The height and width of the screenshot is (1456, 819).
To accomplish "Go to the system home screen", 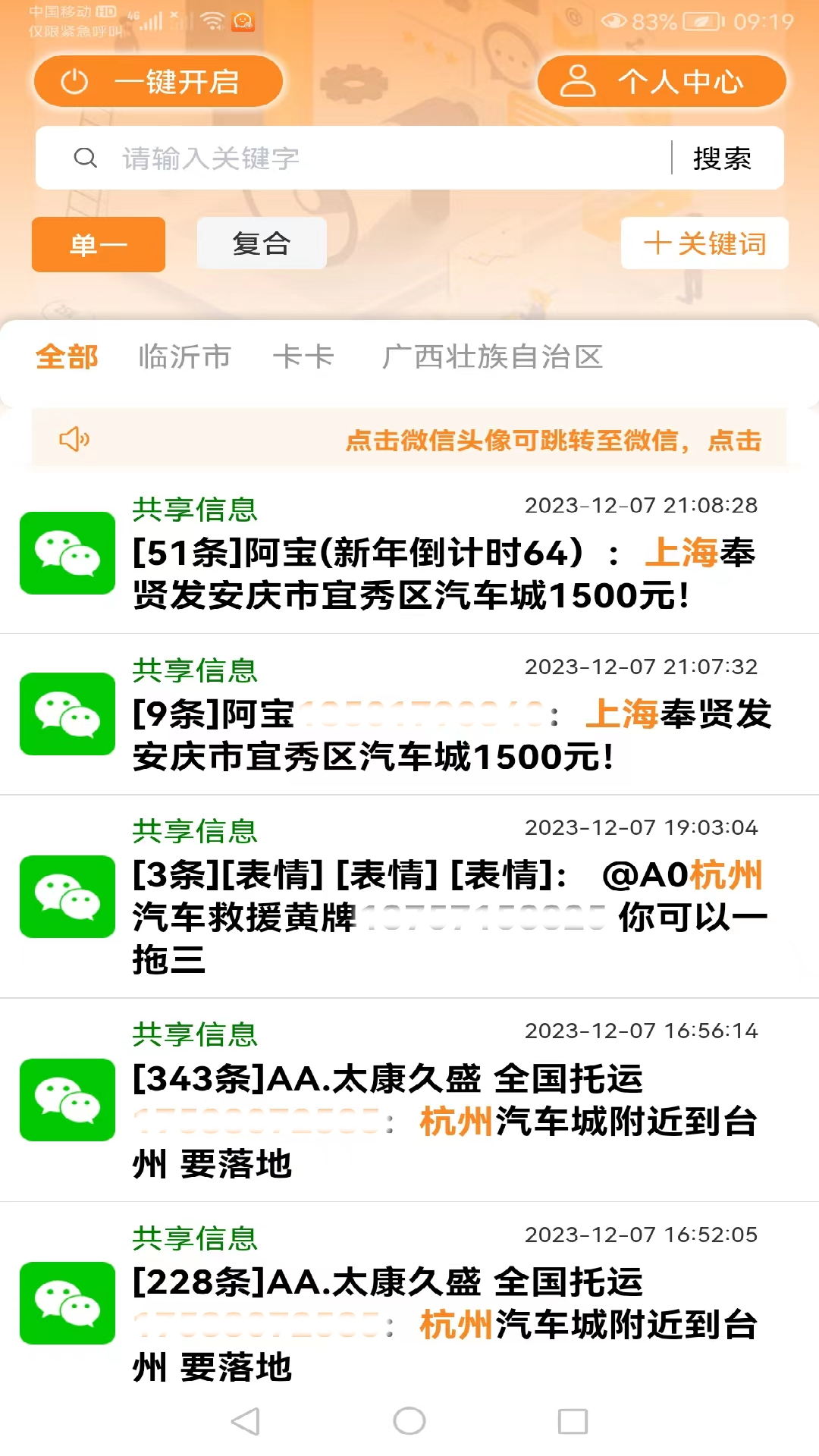I will click(409, 1421).
